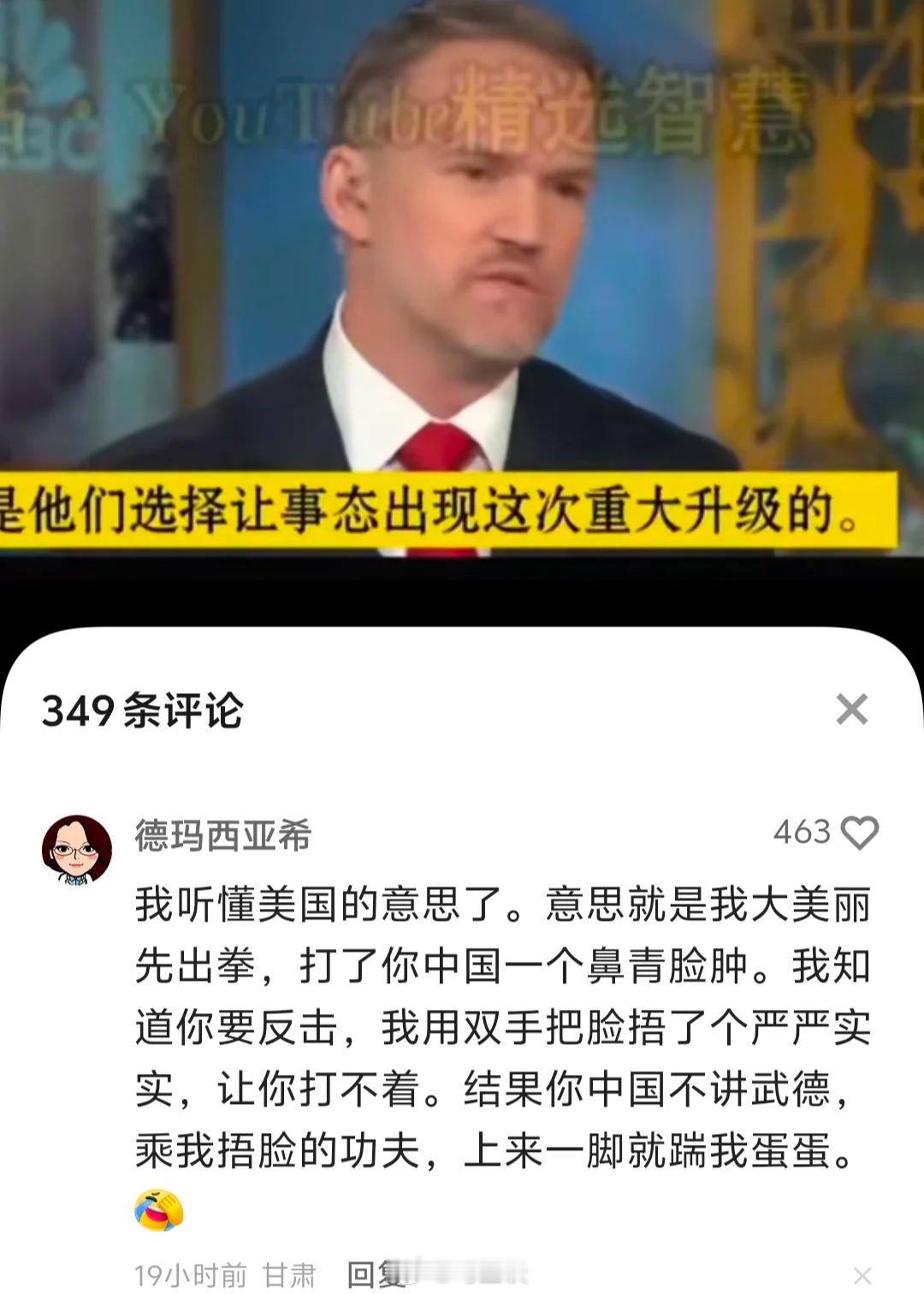Image resolution: width=924 pixels, height=1294 pixels.
Task: Tap the yellow subtitle bar on the video
Action: 462,507
